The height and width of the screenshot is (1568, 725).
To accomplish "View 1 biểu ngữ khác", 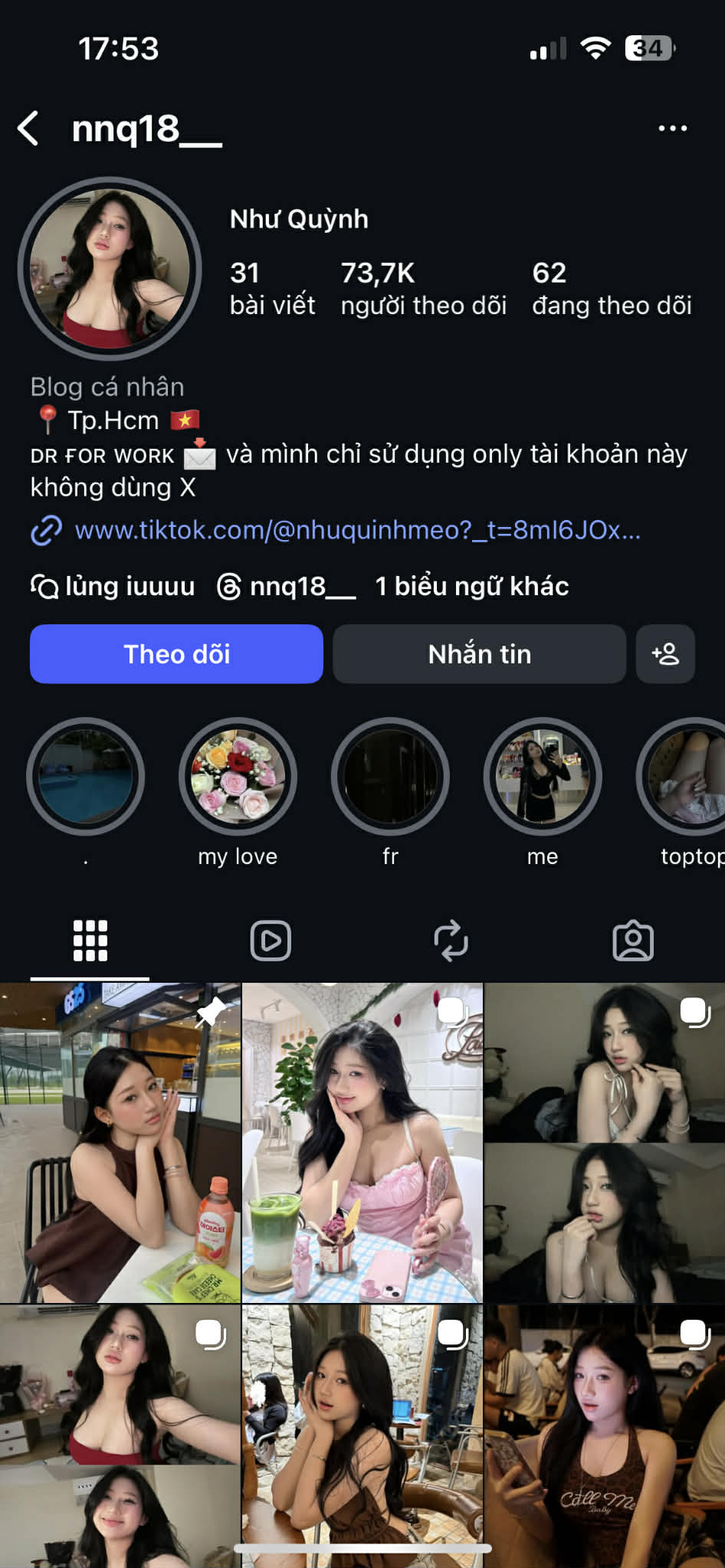I will [471, 587].
